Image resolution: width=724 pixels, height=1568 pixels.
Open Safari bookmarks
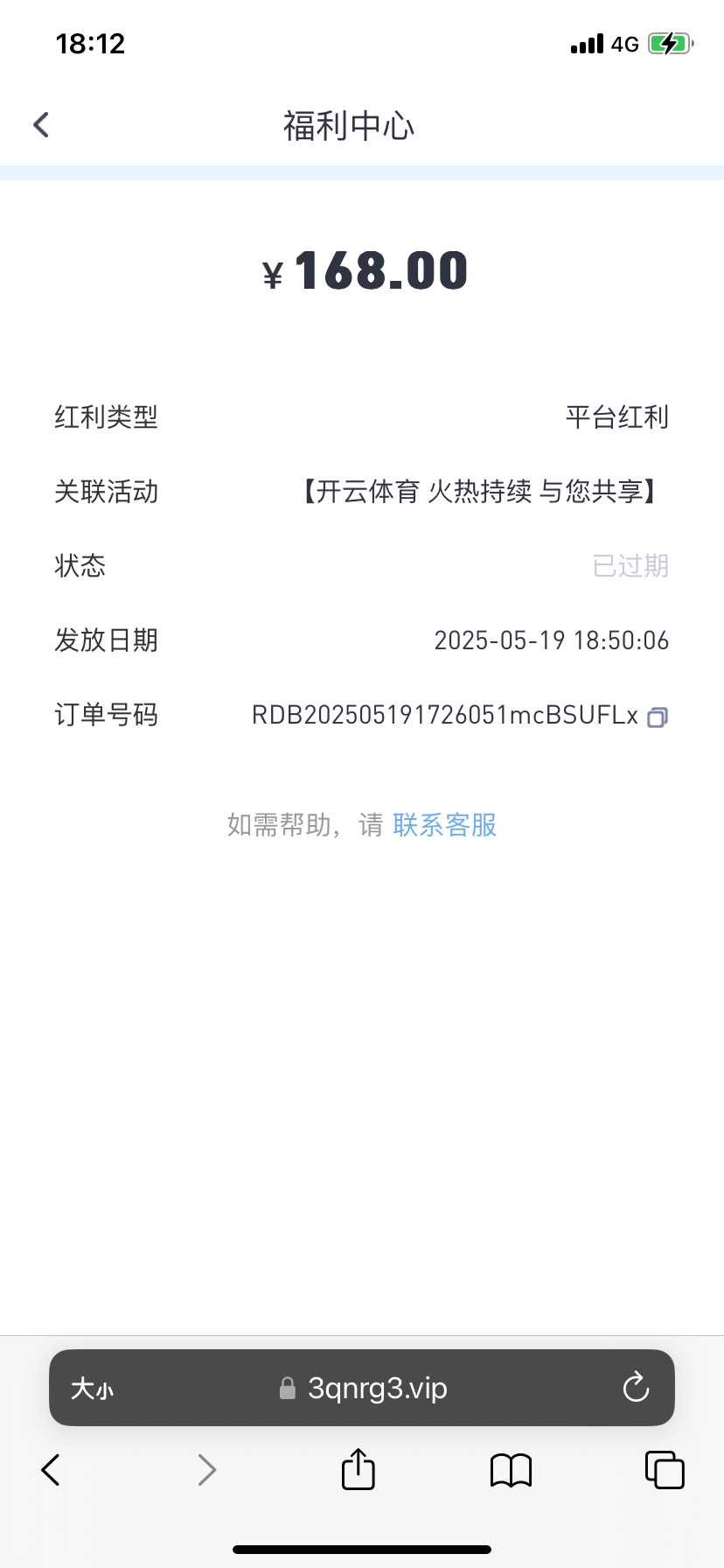511,1469
